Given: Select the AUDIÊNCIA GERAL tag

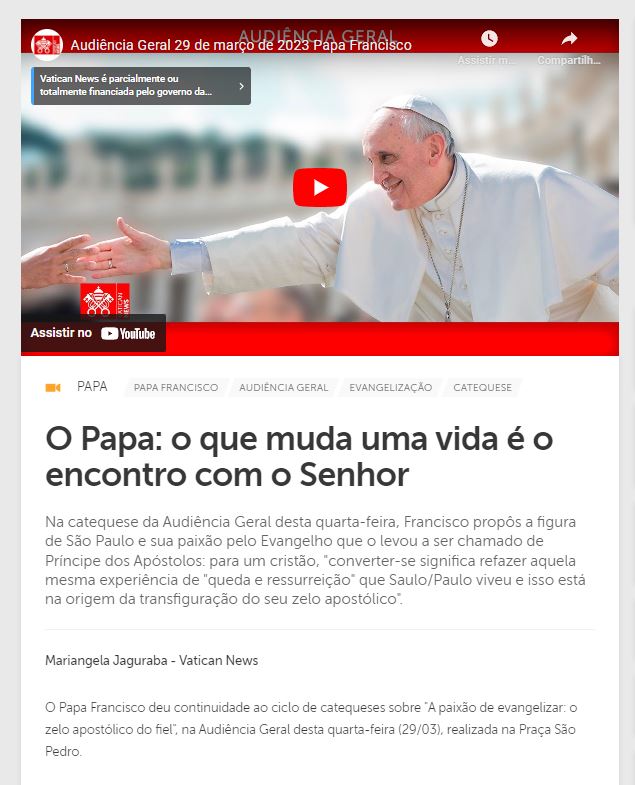Looking at the screenshot, I should 283,388.
